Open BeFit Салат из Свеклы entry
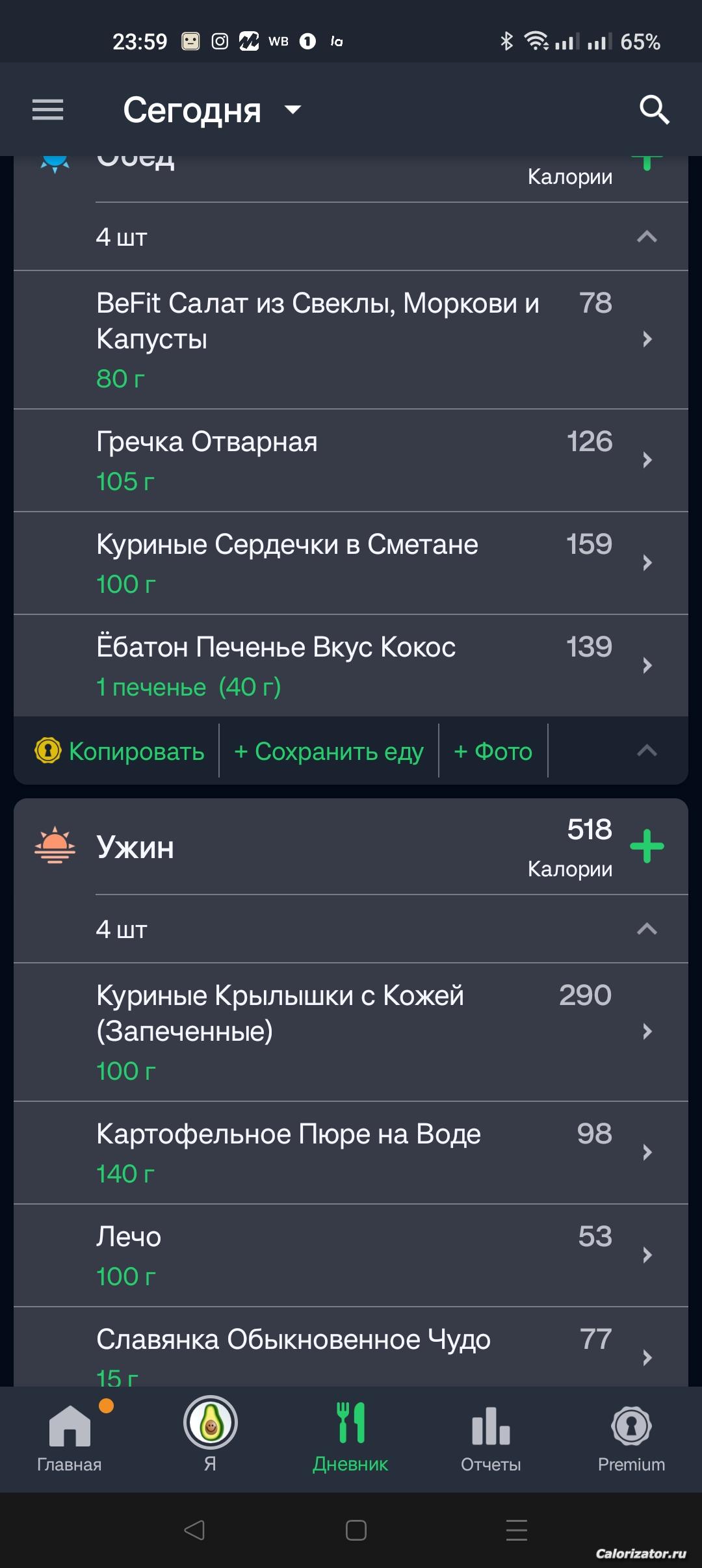 click(351, 340)
